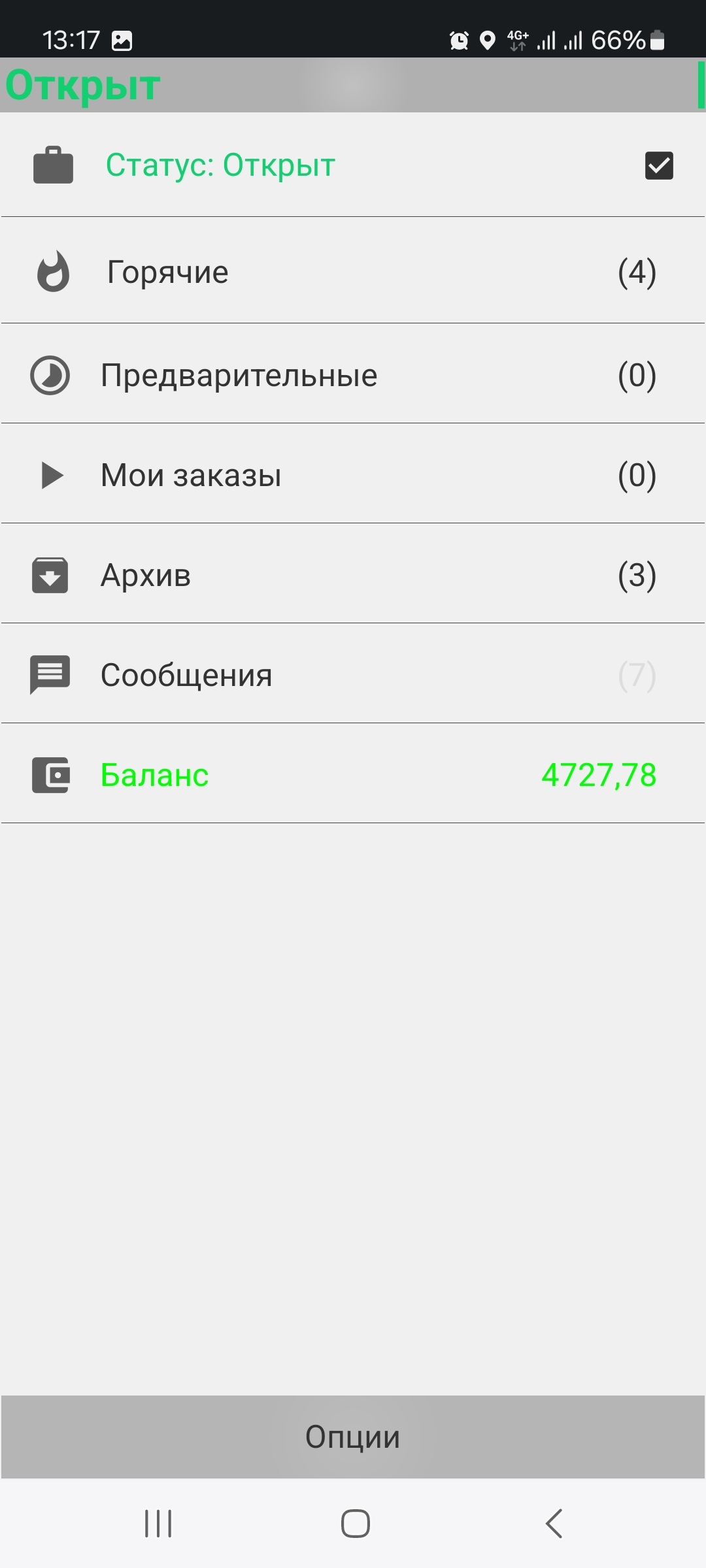Open the recent apps view

click(x=158, y=1524)
